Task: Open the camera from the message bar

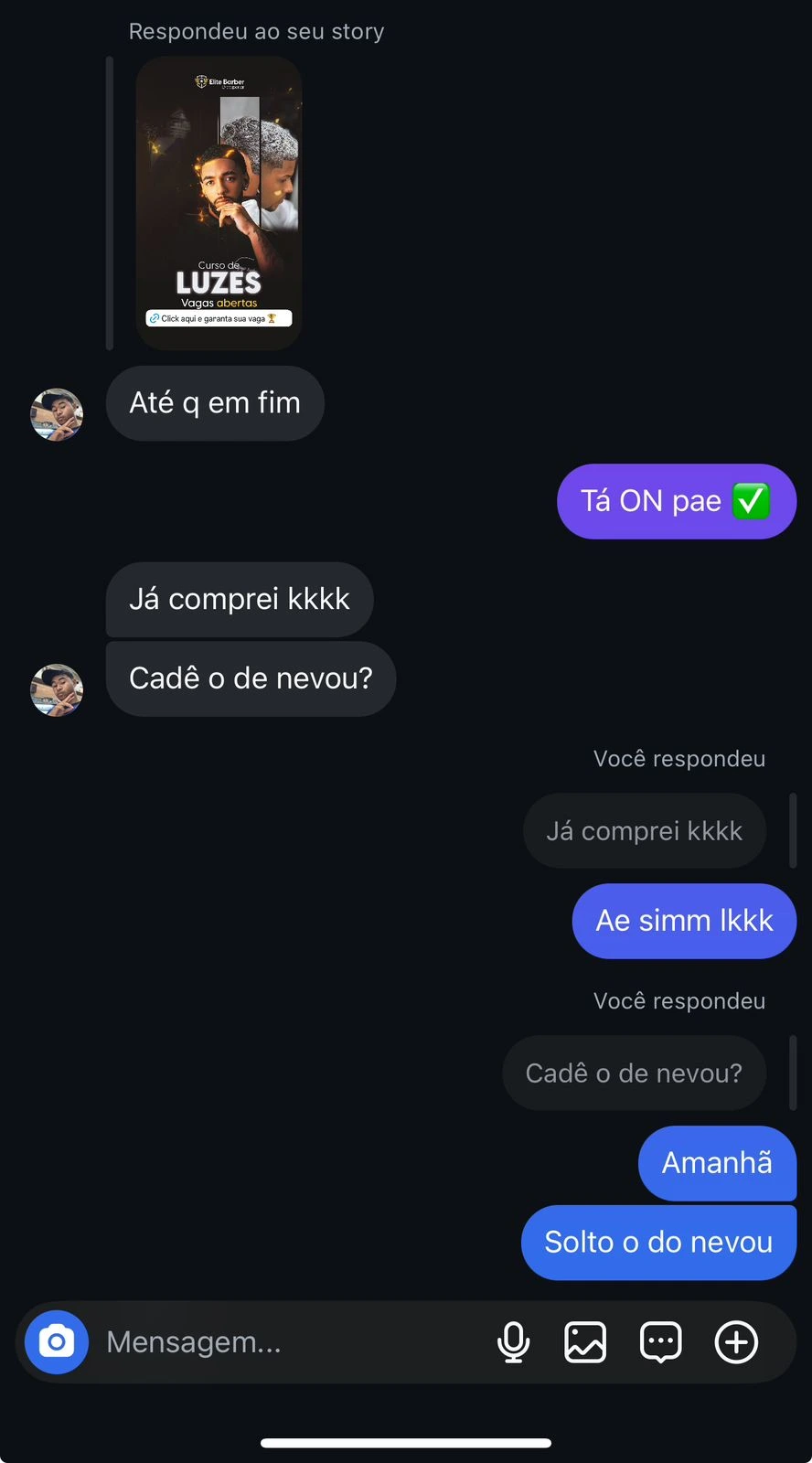Action: (57, 1342)
